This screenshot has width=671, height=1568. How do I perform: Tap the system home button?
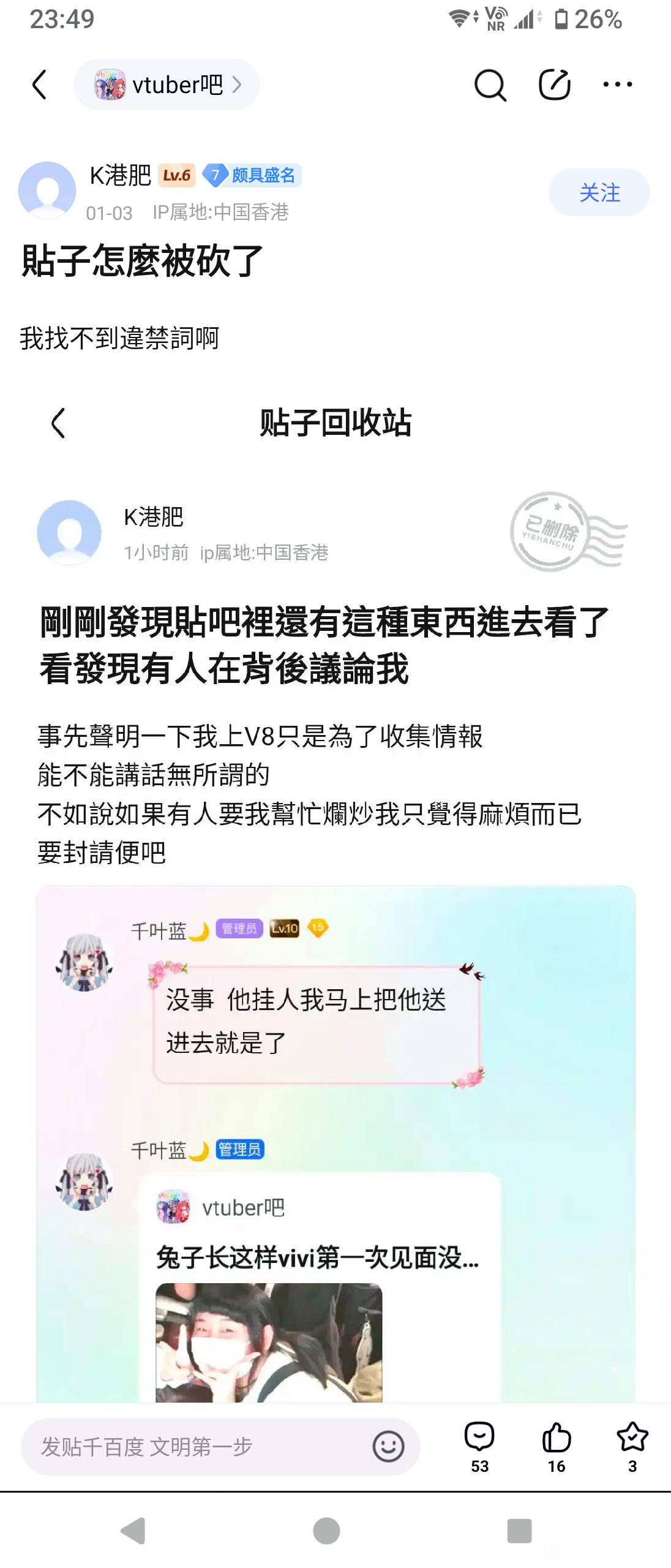pos(326,1531)
